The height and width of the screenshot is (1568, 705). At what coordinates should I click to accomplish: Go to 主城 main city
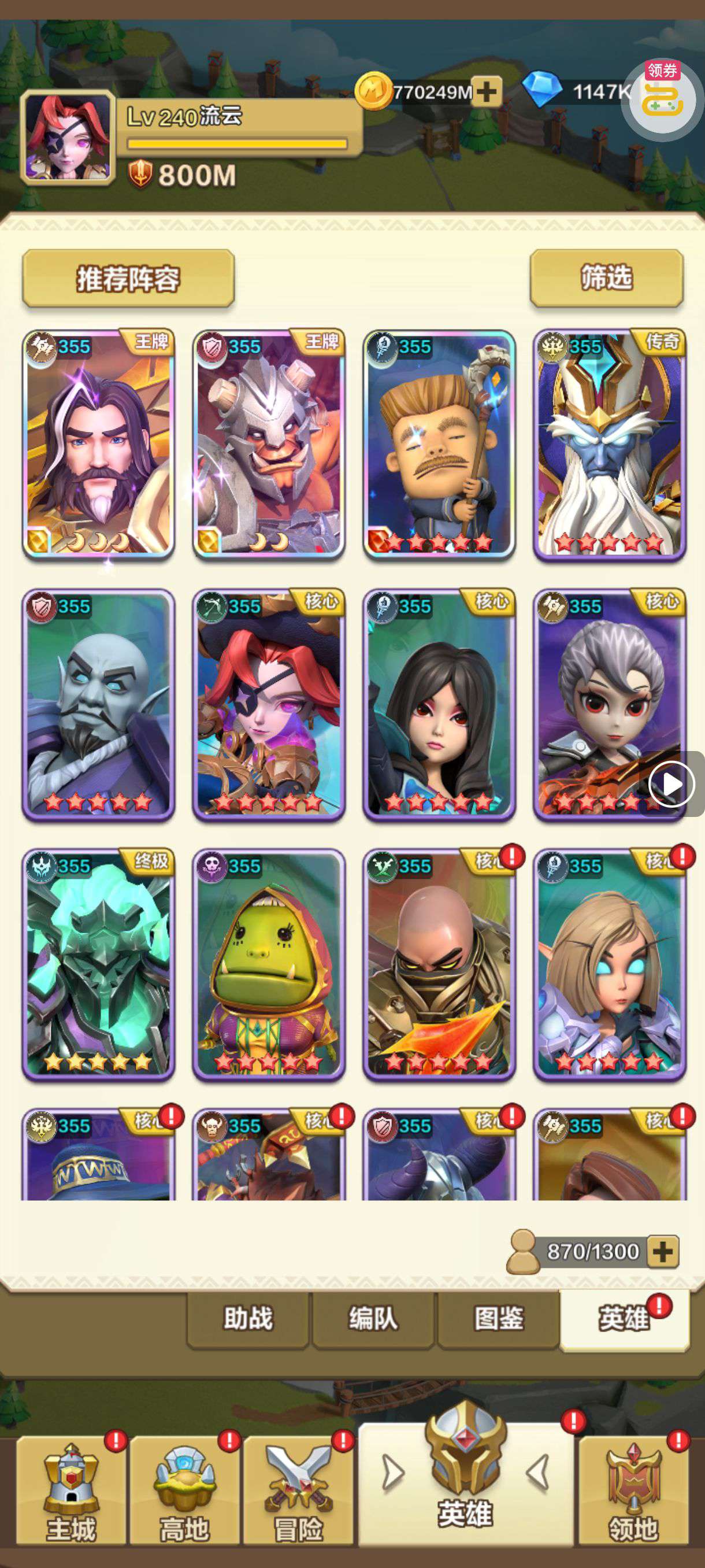71,1491
